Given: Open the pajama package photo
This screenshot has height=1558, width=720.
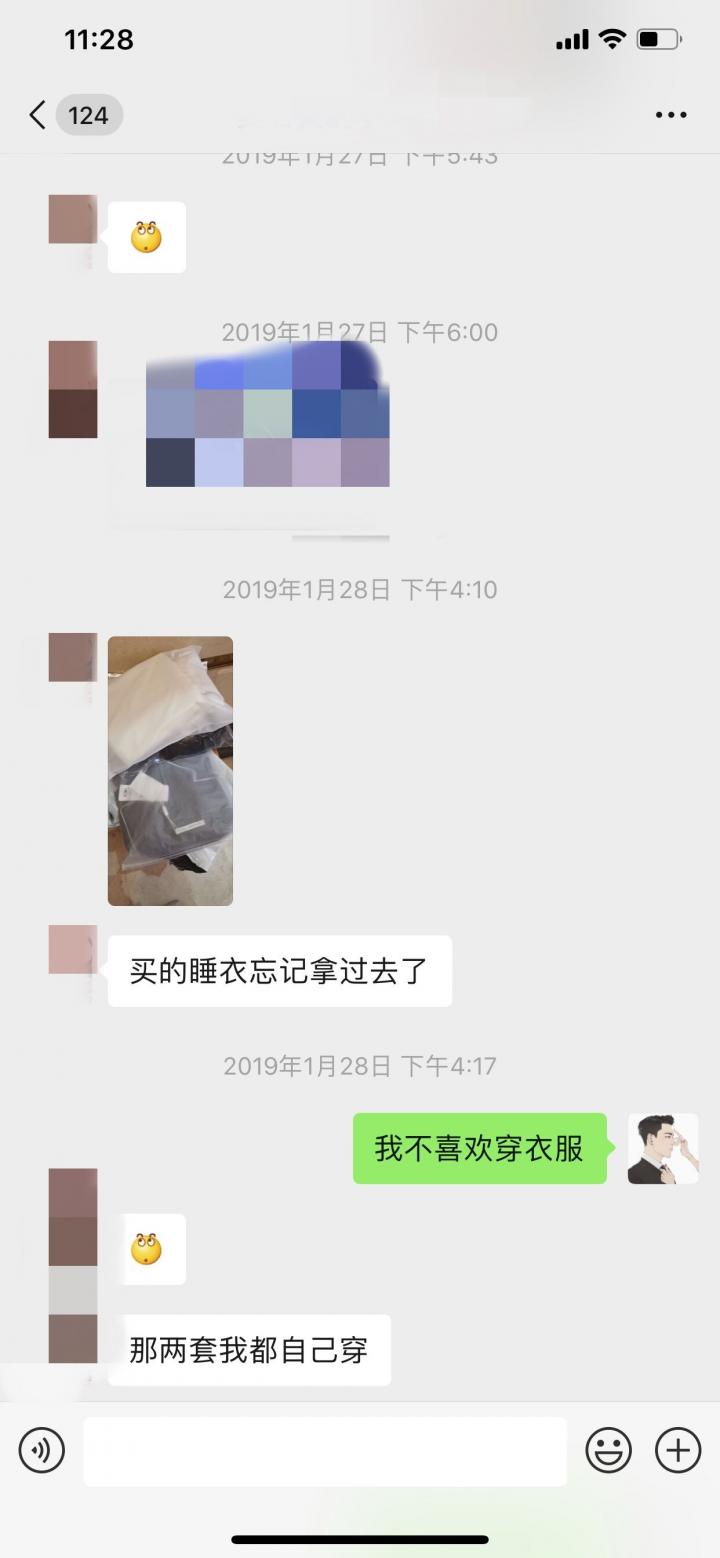Looking at the screenshot, I should pyautogui.click(x=170, y=770).
